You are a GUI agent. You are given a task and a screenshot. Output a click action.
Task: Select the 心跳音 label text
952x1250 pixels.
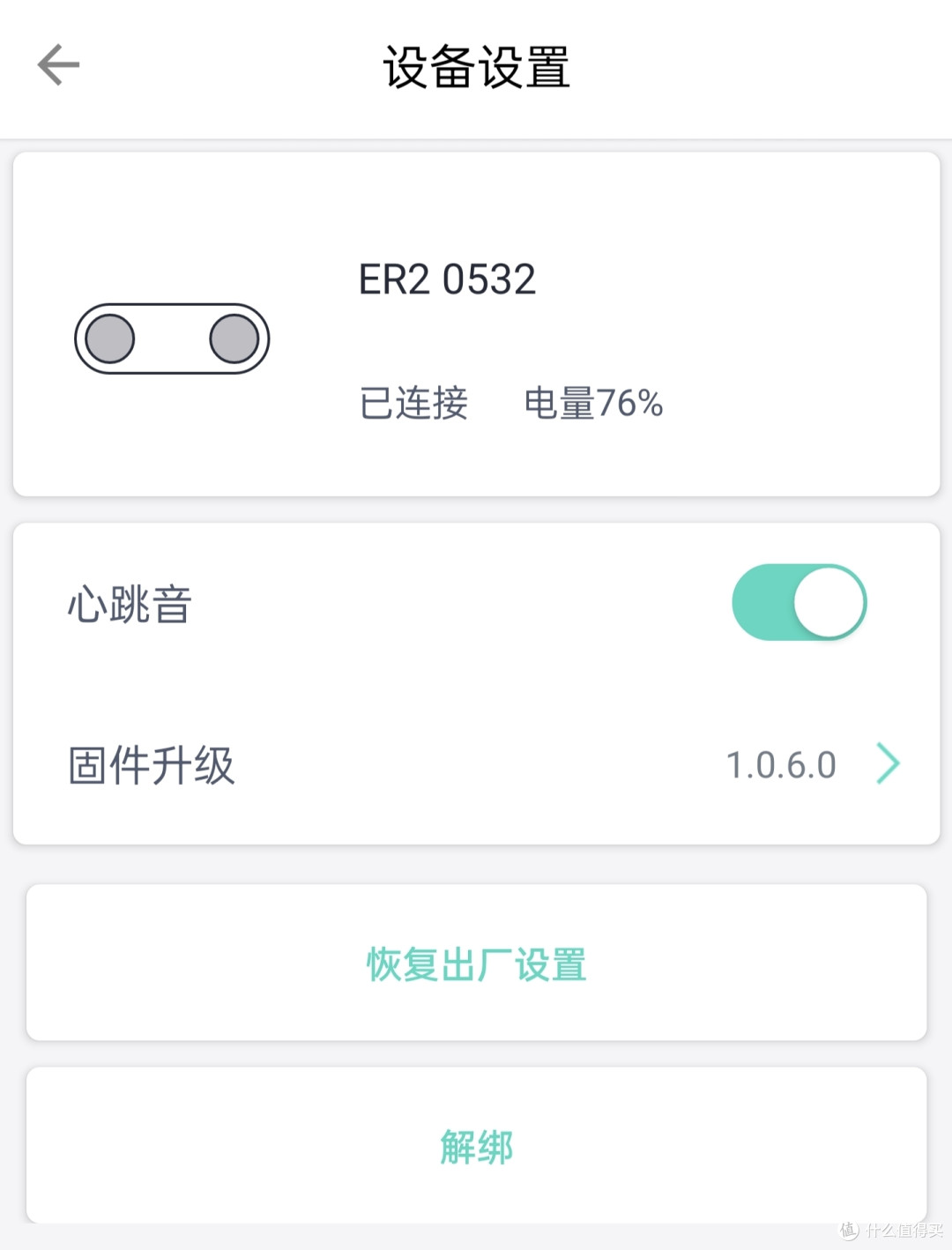click(x=129, y=603)
